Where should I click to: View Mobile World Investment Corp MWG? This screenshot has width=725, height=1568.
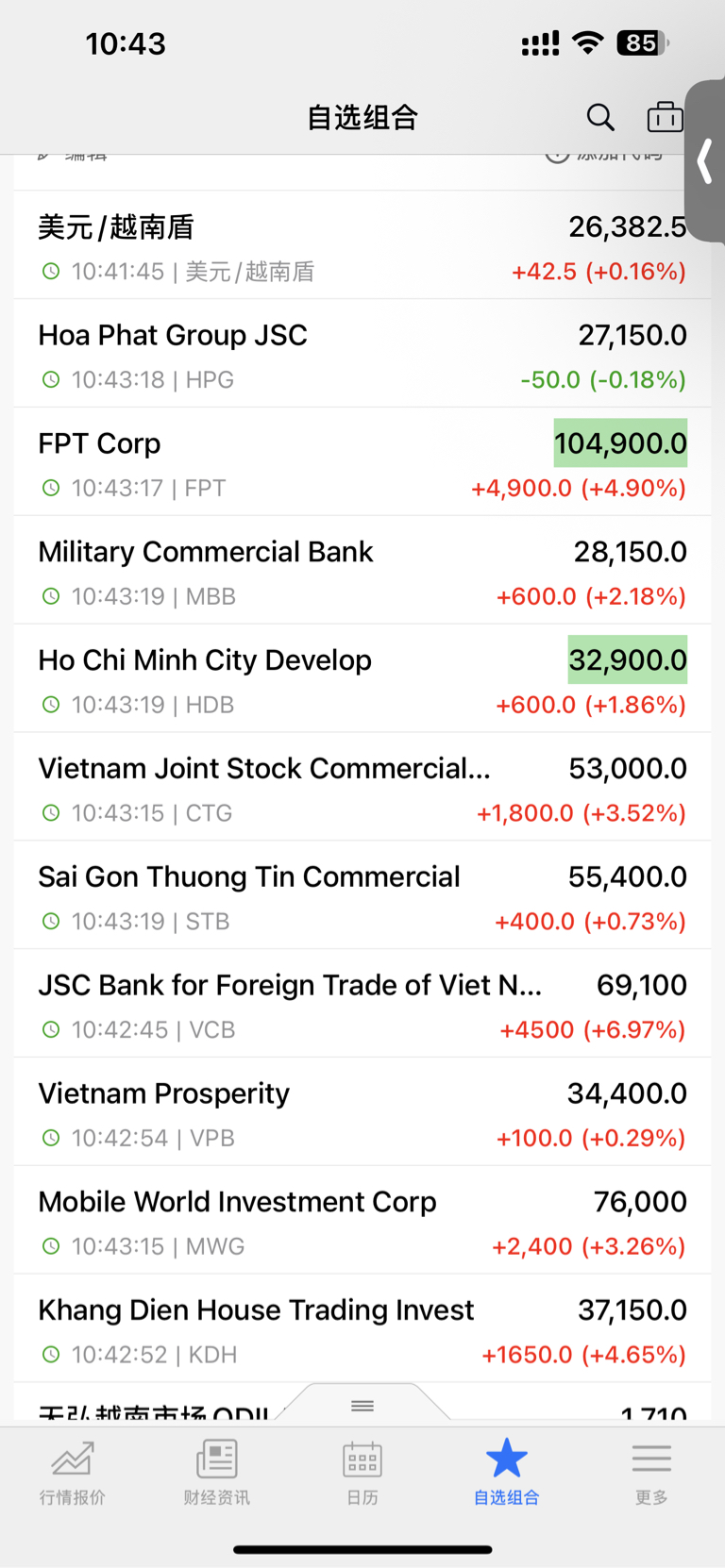pos(362,1221)
